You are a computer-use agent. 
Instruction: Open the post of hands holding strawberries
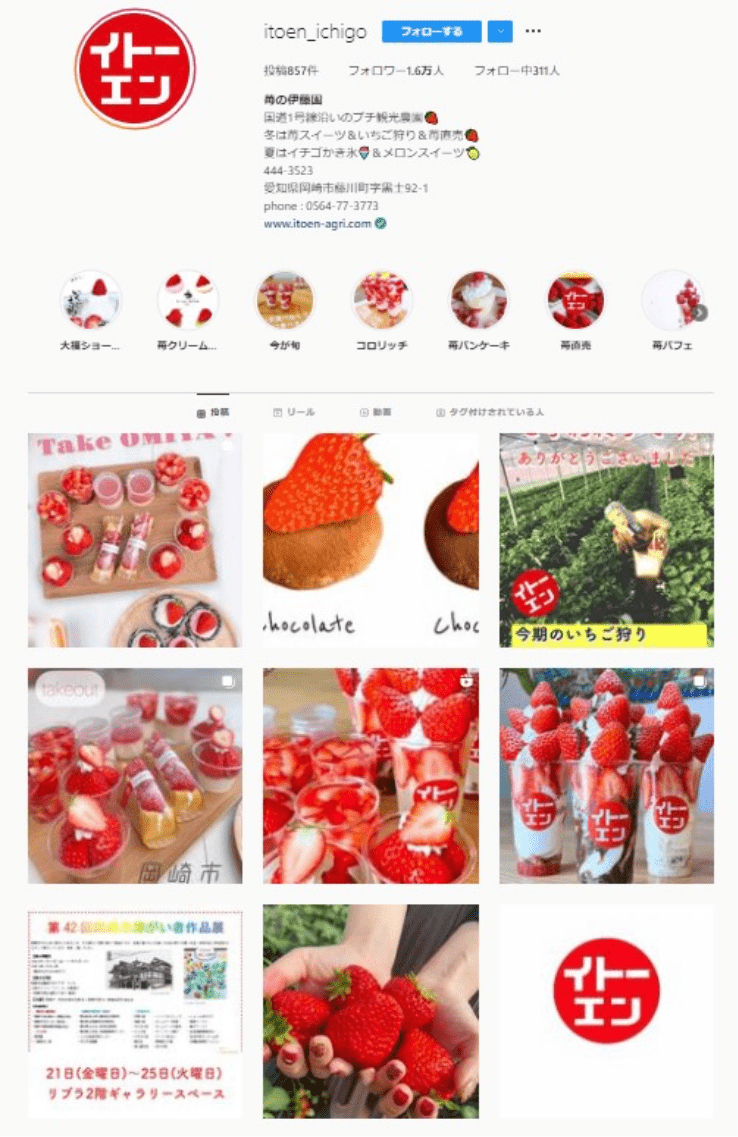pos(370,1011)
